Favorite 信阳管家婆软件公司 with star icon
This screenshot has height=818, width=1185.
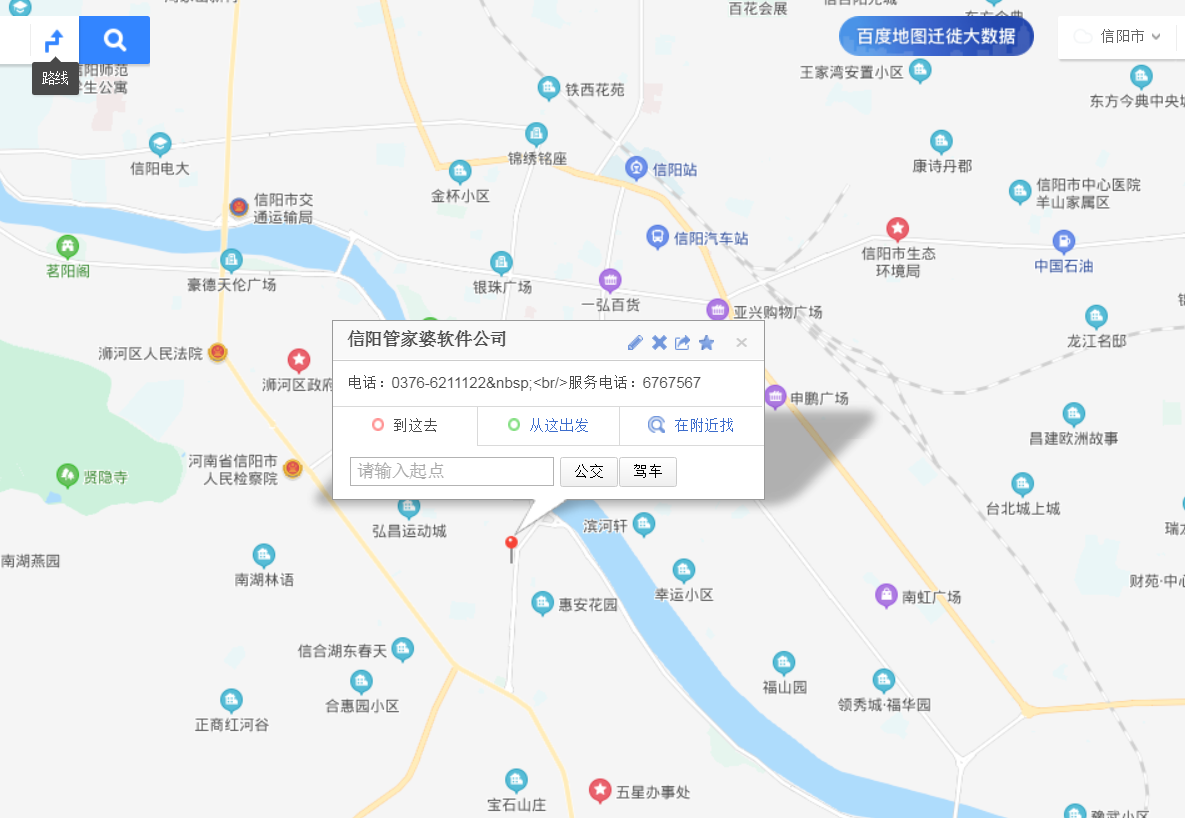coord(707,343)
